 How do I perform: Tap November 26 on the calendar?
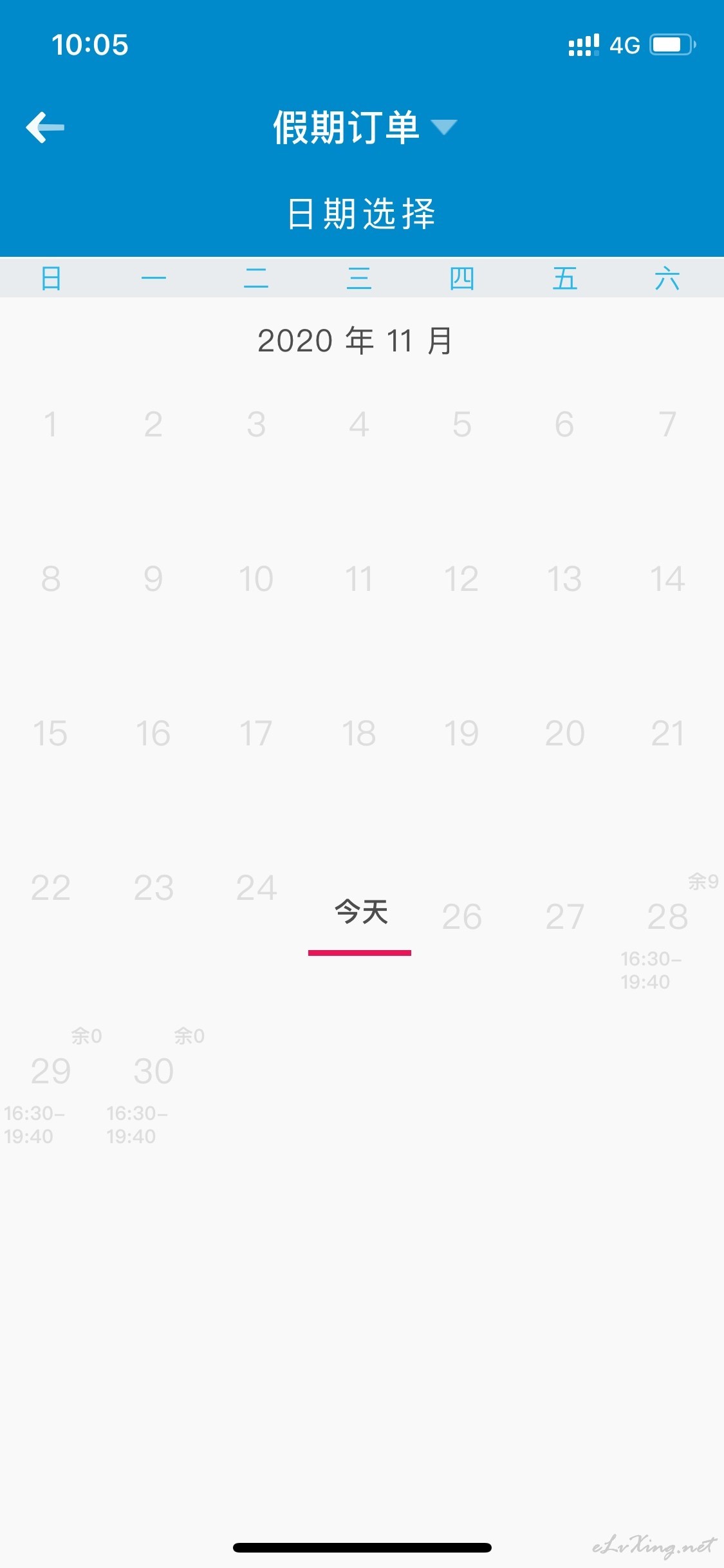[x=462, y=917]
